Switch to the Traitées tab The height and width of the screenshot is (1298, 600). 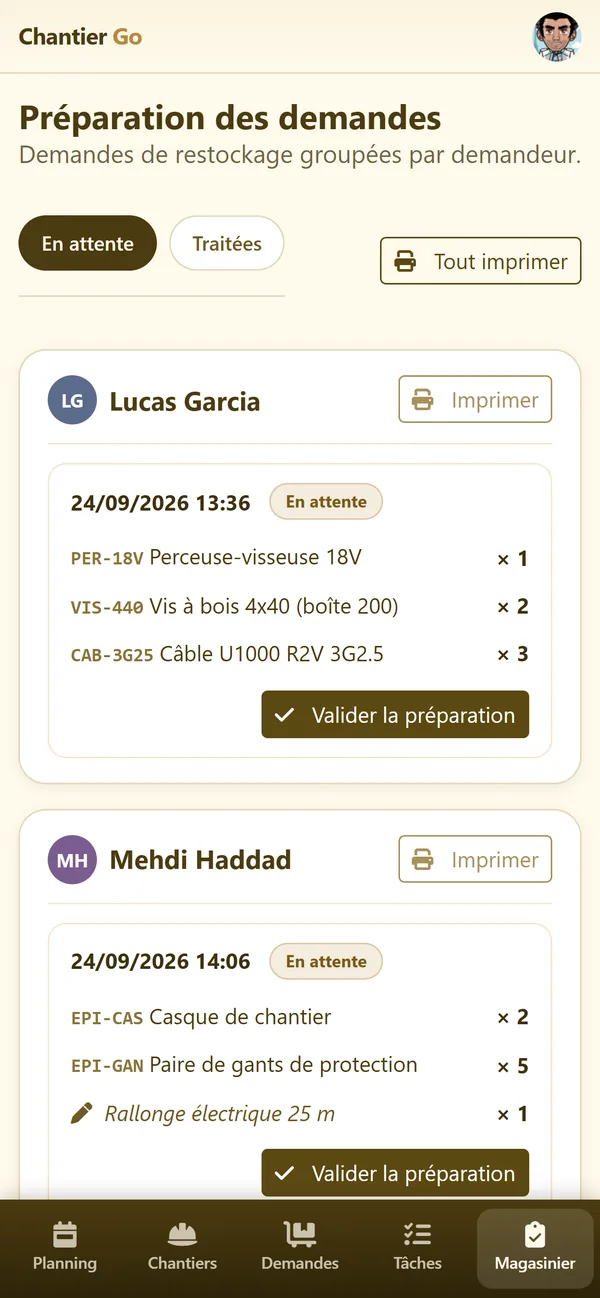point(227,243)
